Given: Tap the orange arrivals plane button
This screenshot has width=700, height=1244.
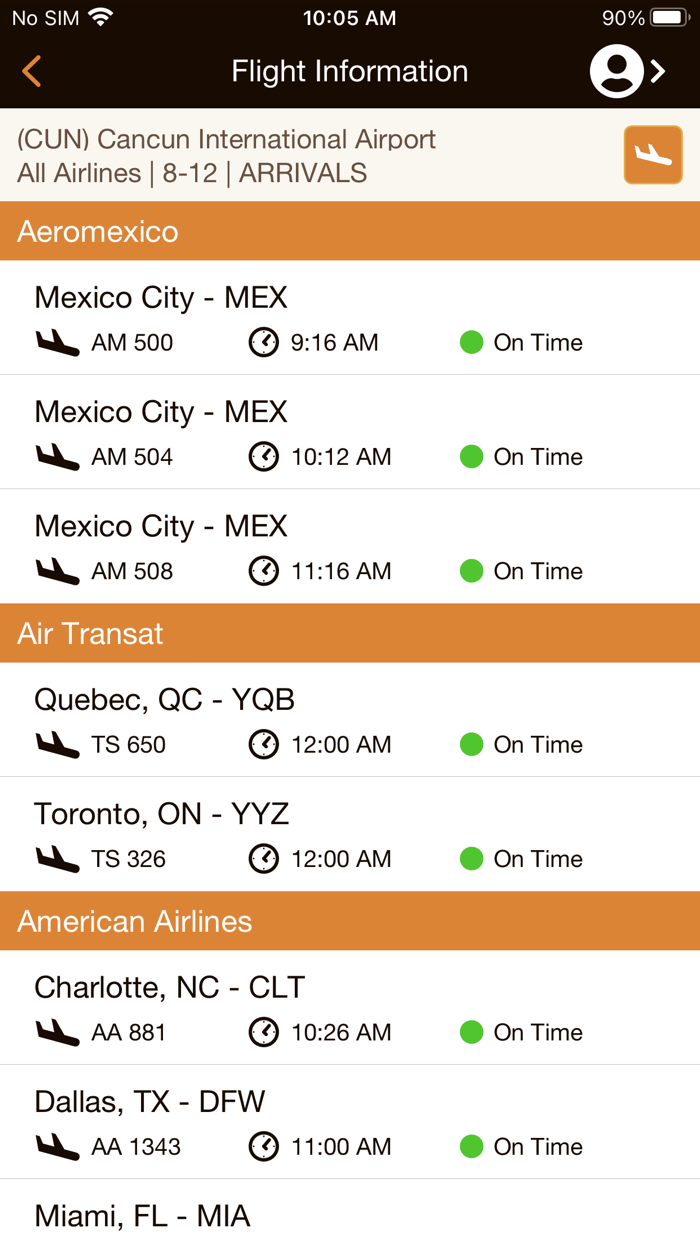Looking at the screenshot, I should tap(653, 155).
